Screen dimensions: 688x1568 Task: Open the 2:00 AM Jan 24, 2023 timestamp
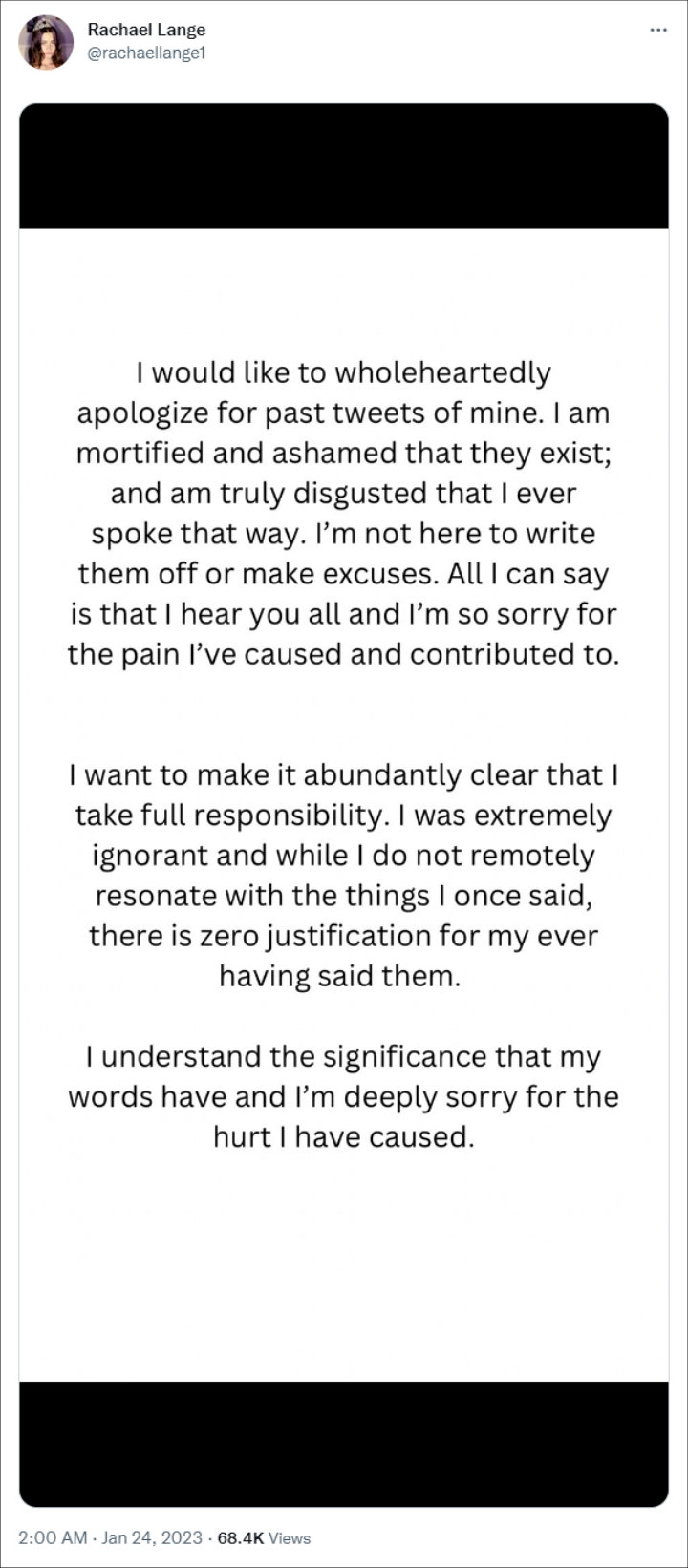[x=111, y=1537]
